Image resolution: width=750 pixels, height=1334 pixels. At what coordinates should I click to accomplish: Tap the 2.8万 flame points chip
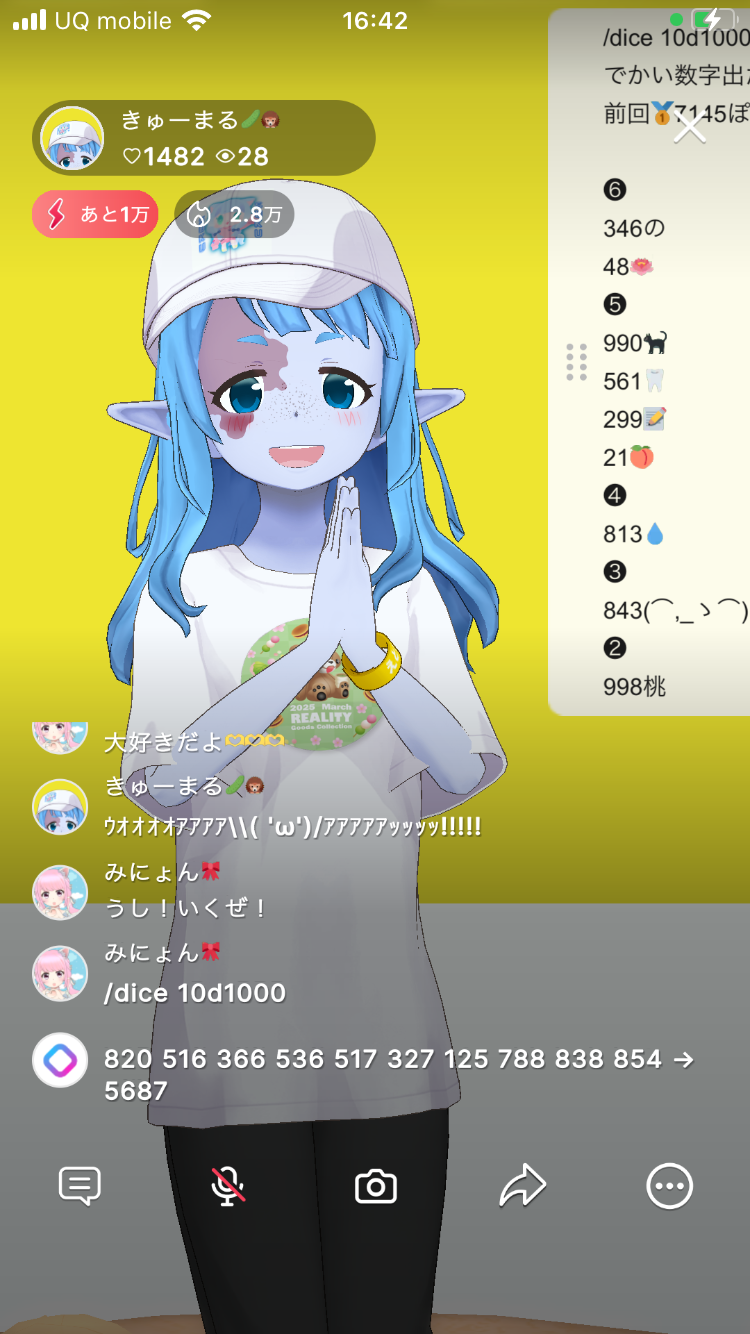(x=235, y=214)
